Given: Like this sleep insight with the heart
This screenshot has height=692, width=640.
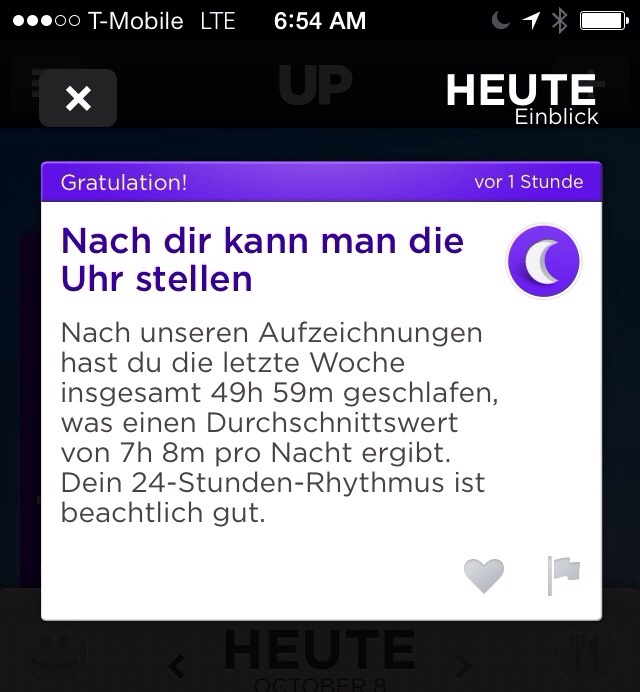Looking at the screenshot, I should (484, 575).
